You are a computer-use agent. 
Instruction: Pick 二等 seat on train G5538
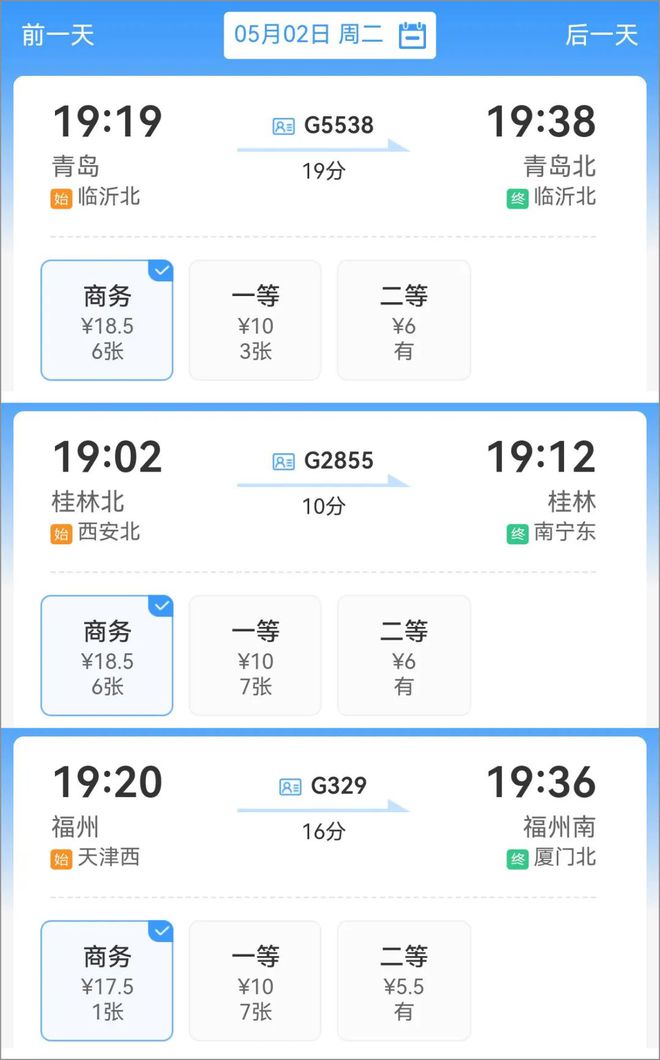click(403, 320)
